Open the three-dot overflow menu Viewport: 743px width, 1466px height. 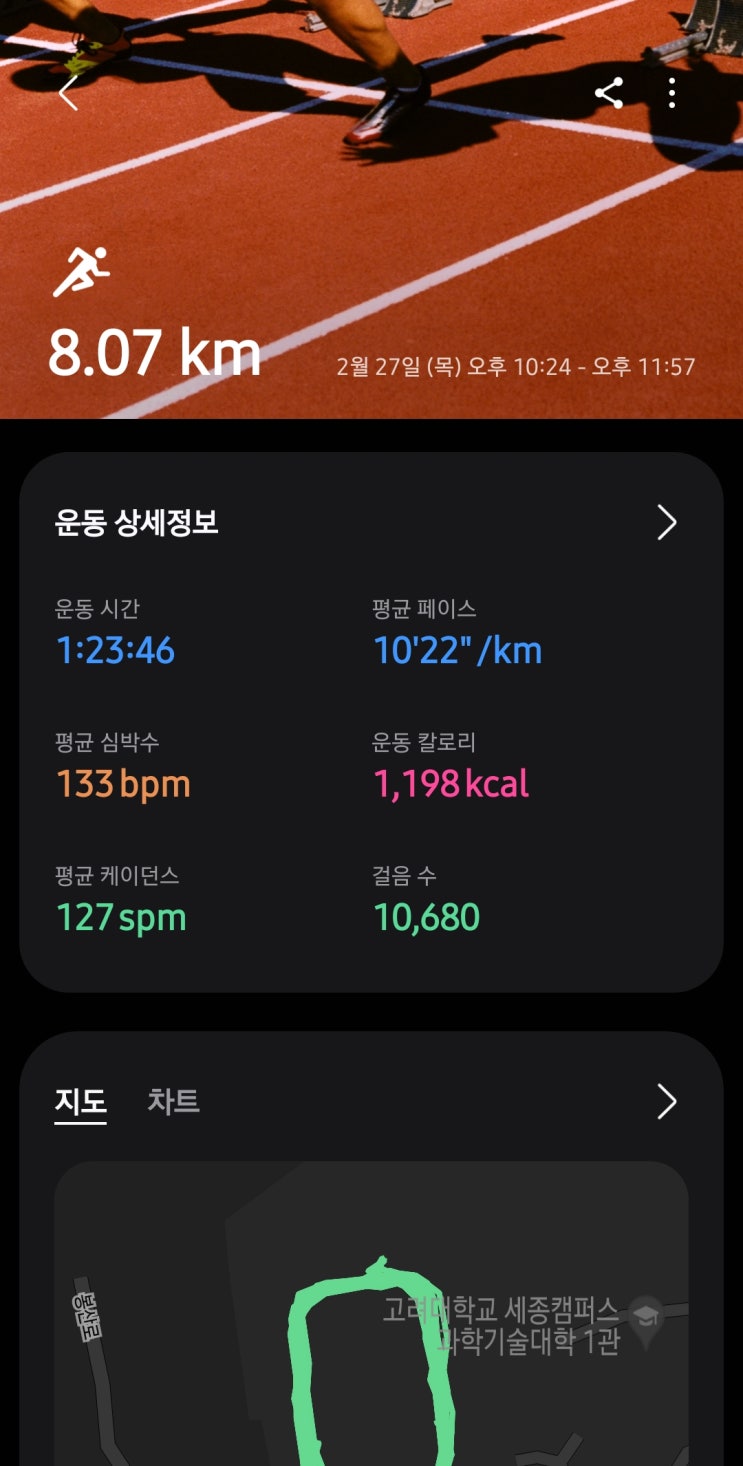pyautogui.click(x=672, y=93)
